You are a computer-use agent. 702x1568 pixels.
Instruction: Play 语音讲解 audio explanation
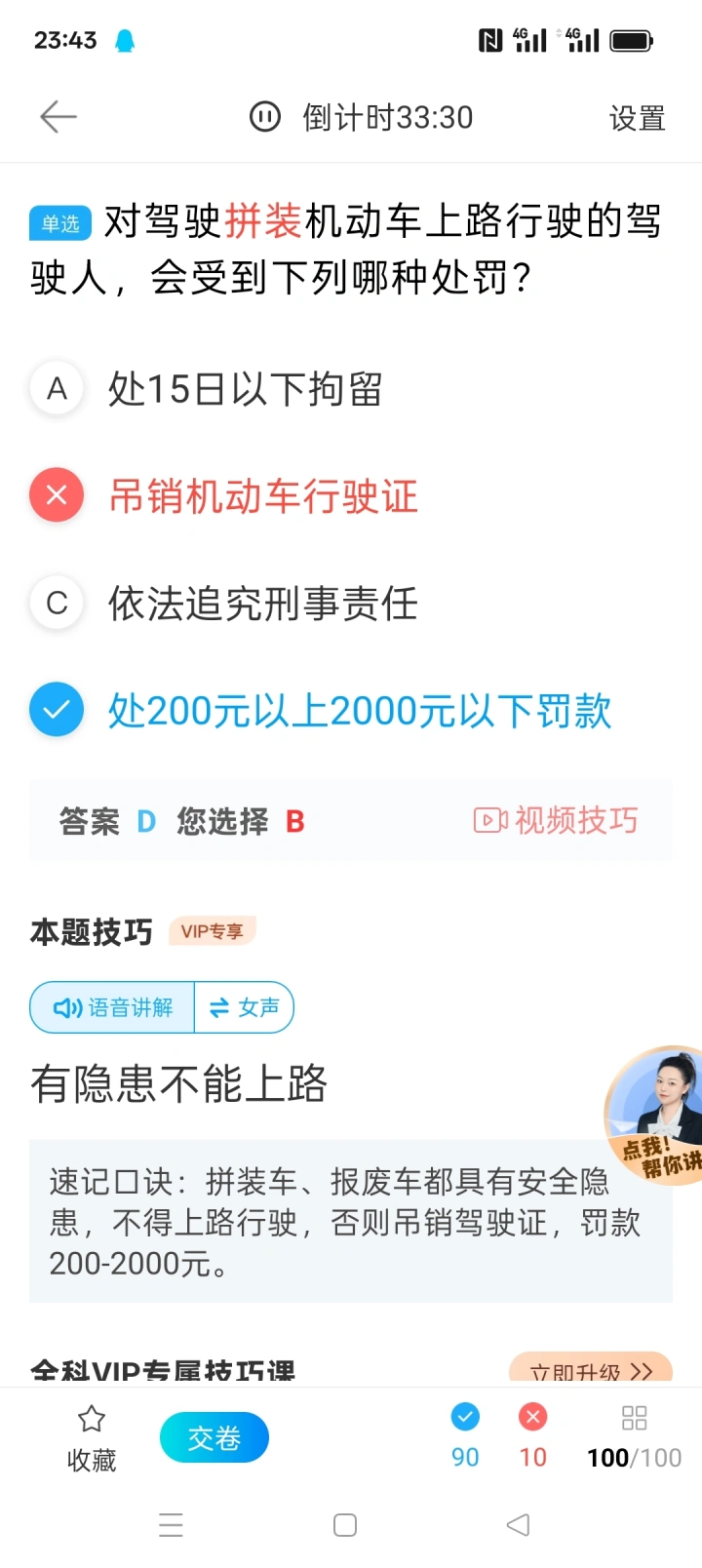coord(113,1007)
